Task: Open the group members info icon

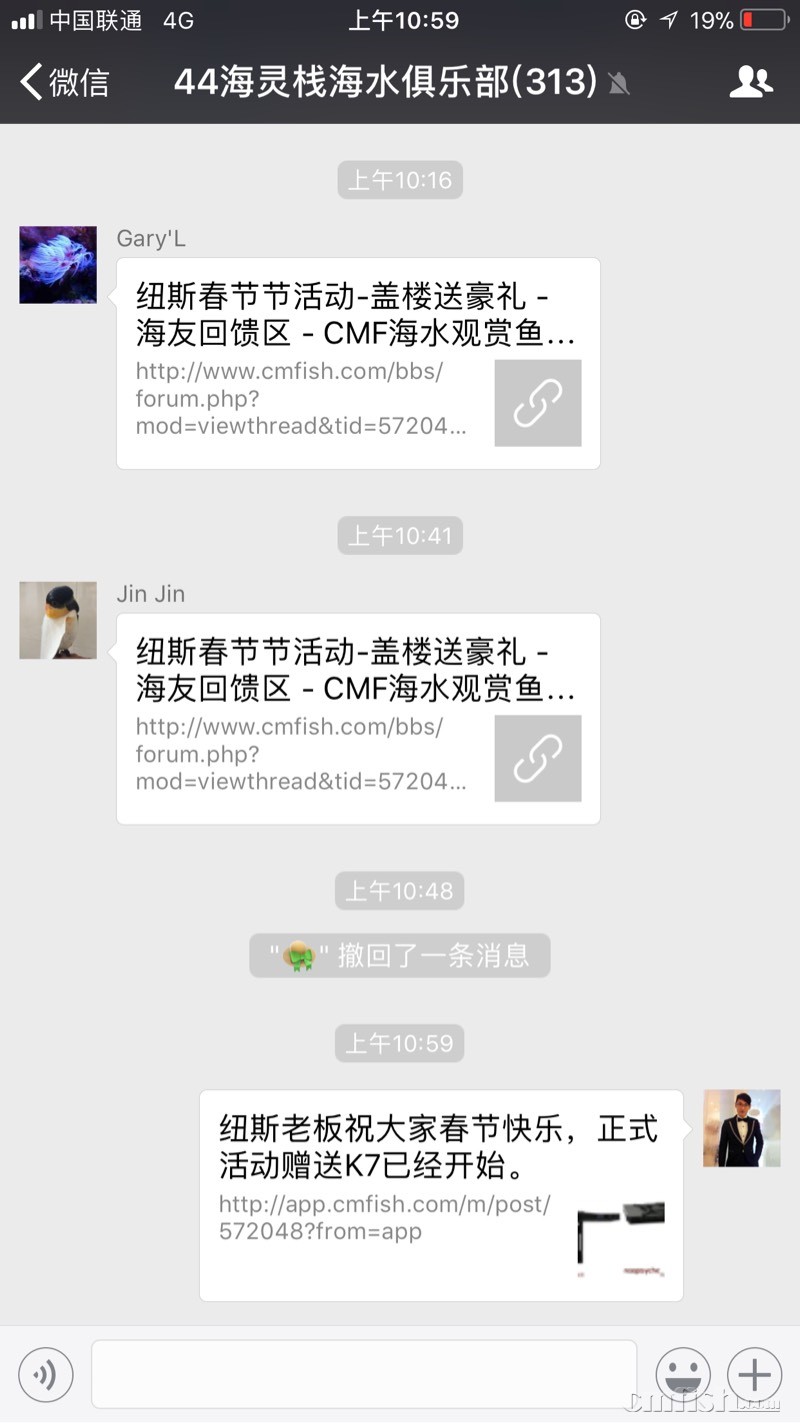Action: pyautogui.click(x=751, y=82)
